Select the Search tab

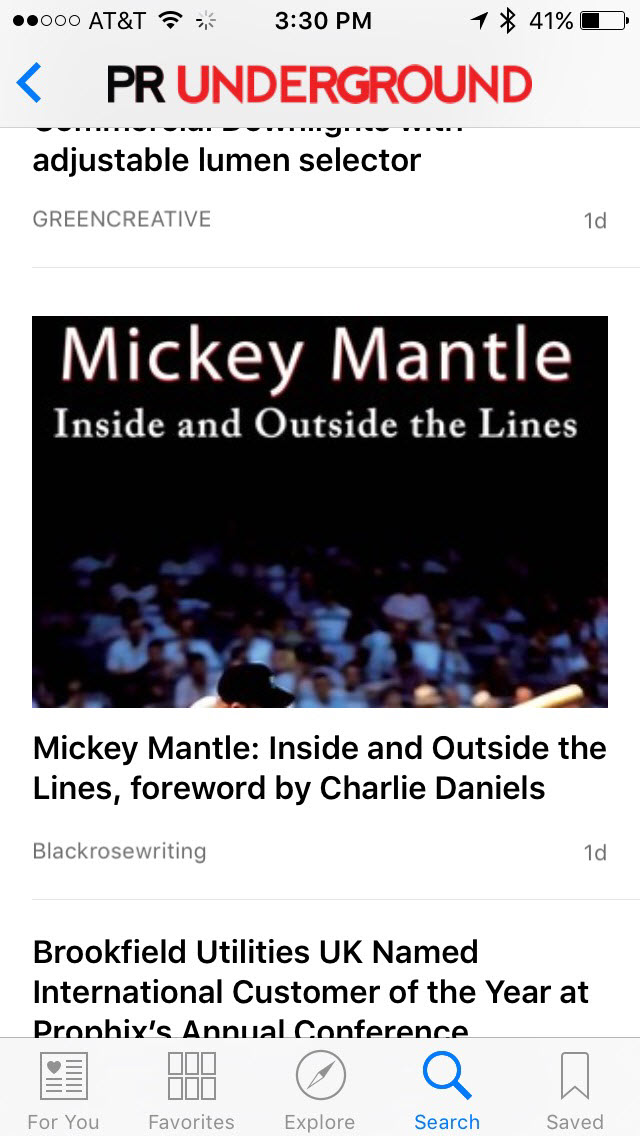(447, 1090)
